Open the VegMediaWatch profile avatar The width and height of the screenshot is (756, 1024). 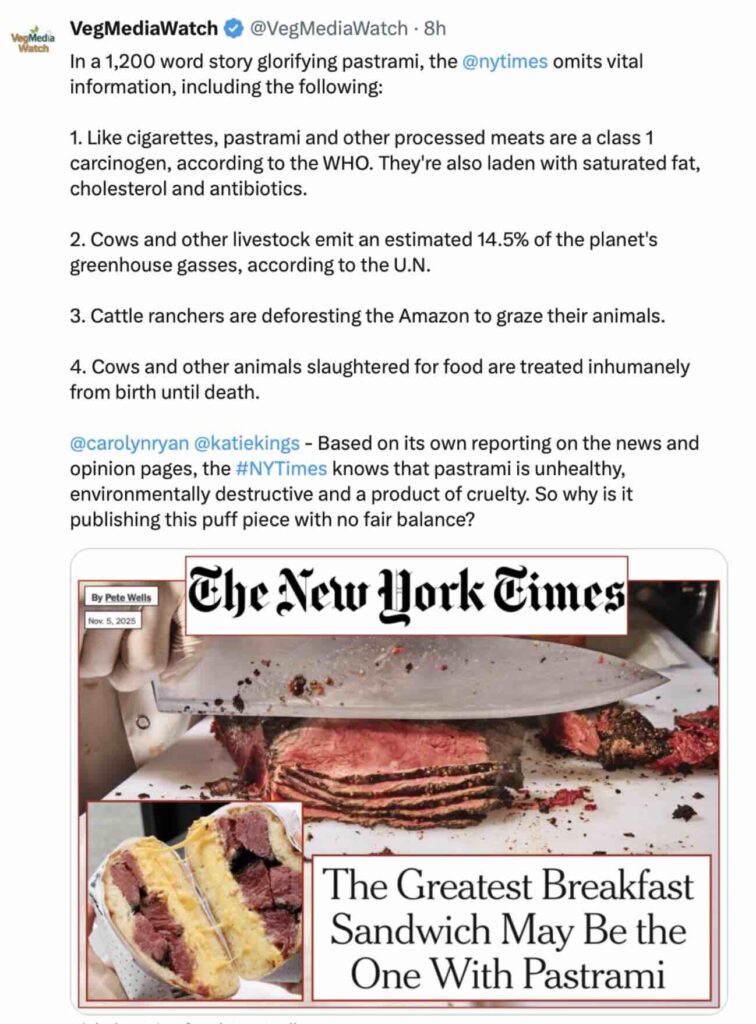(32, 40)
